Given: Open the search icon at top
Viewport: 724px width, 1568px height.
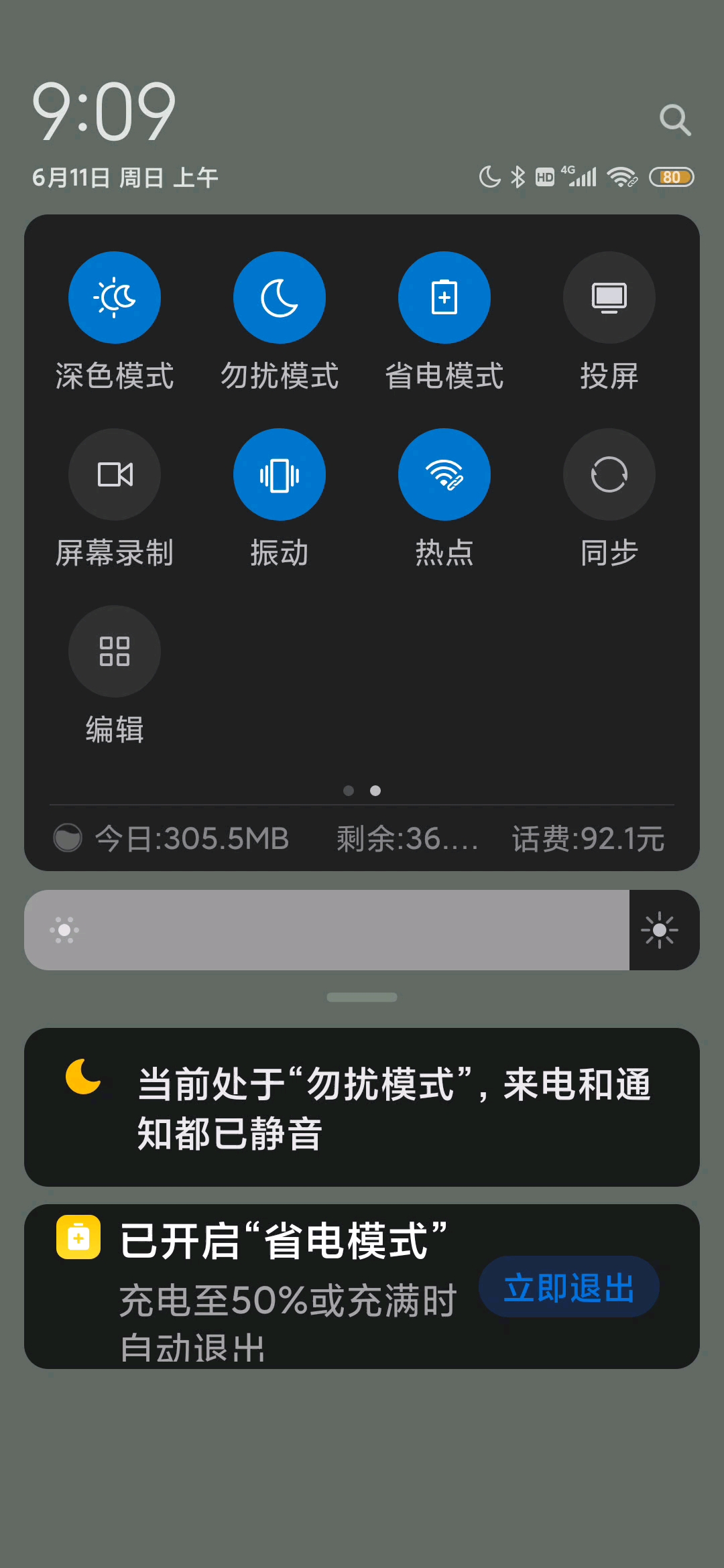Looking at the screenshot, I should pos(674,121).
